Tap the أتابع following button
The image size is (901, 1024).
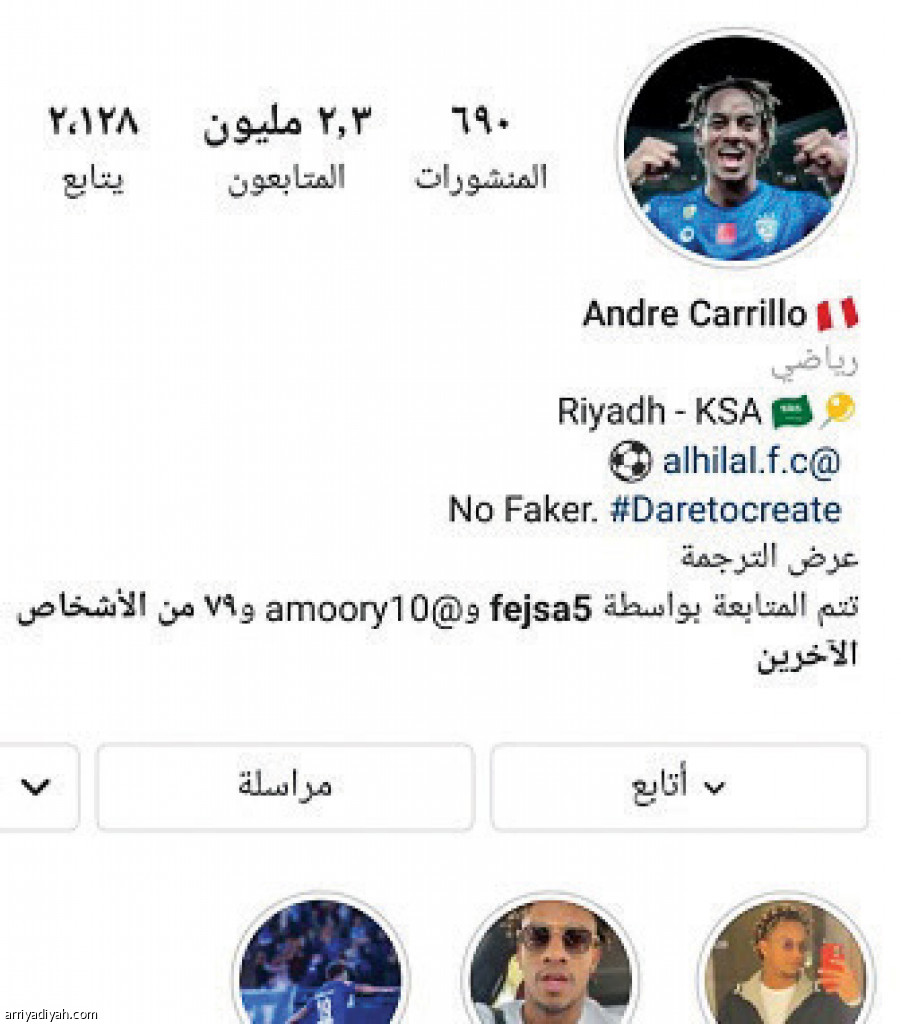tap(678, 786)
